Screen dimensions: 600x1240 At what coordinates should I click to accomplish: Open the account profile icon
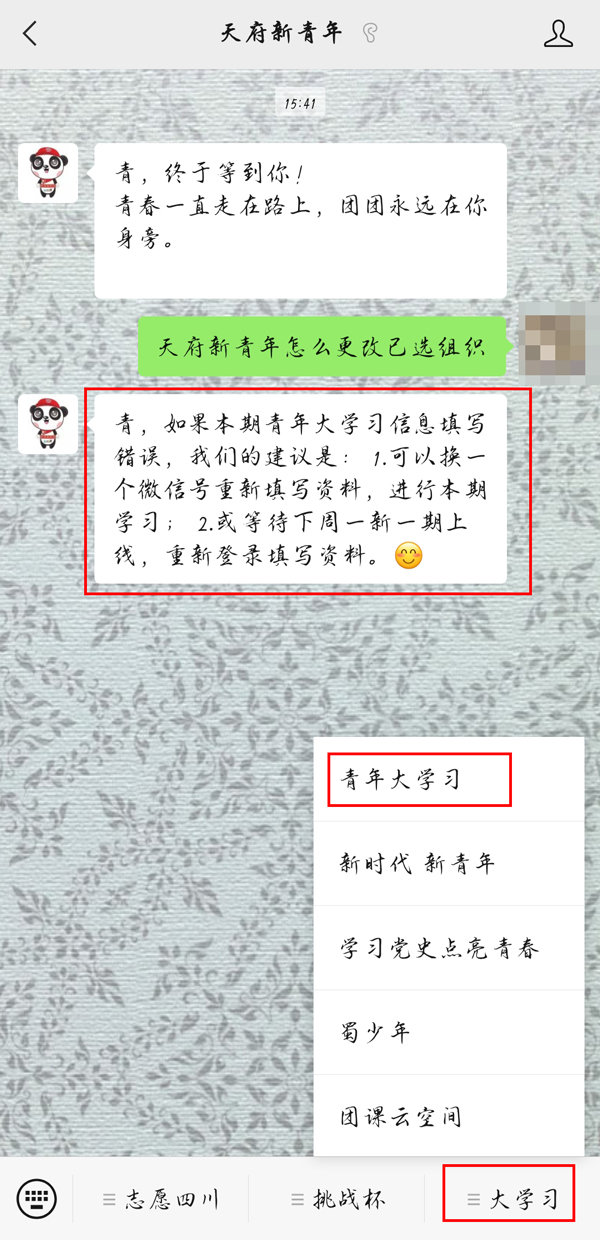click(558, 34)
